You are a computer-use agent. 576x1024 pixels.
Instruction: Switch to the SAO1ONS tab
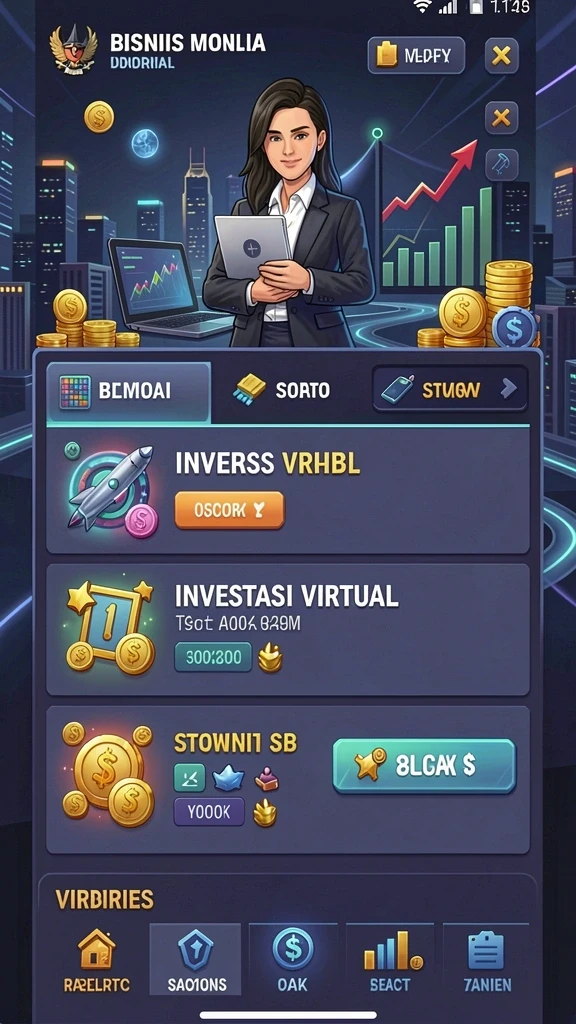tap(195, 959)
